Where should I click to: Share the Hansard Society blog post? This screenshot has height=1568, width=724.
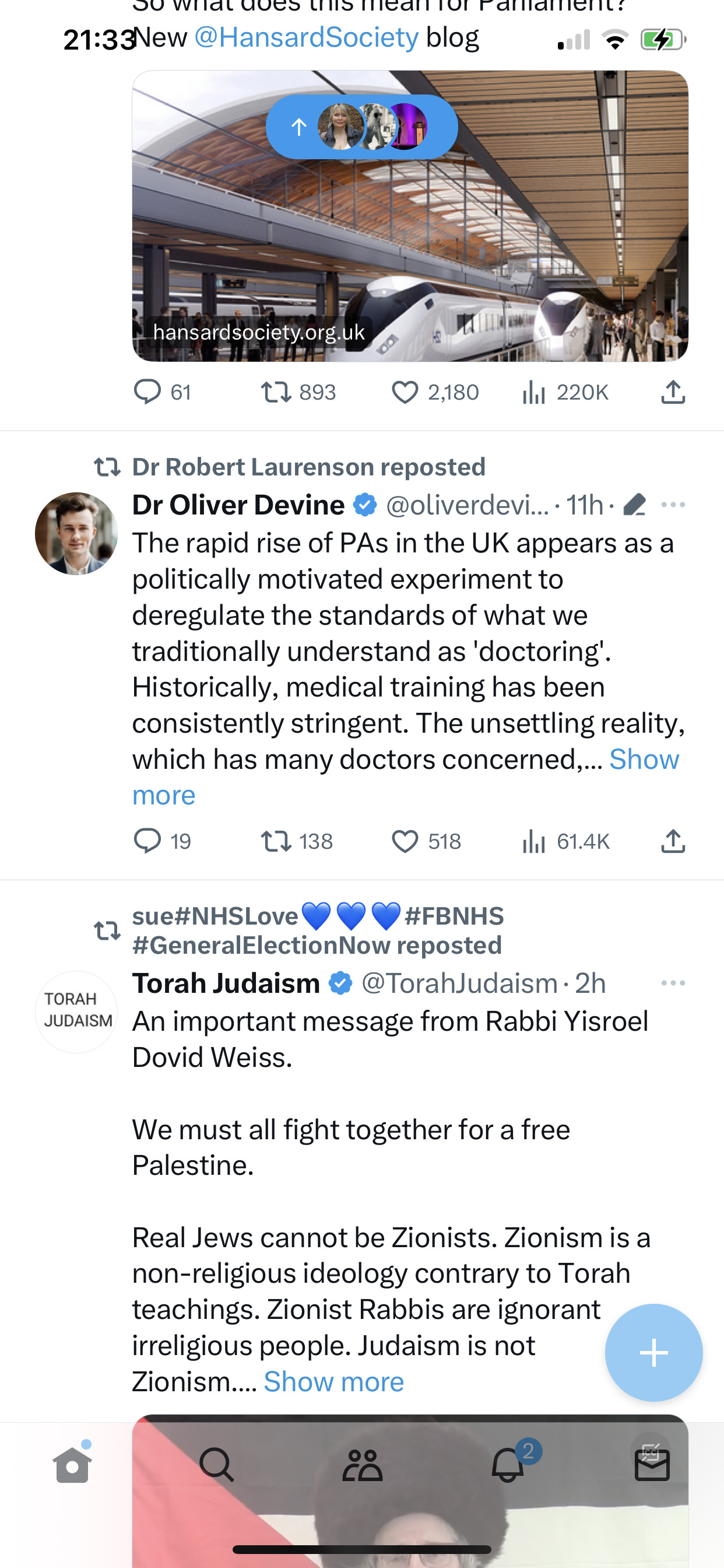[x=673, y=393]
